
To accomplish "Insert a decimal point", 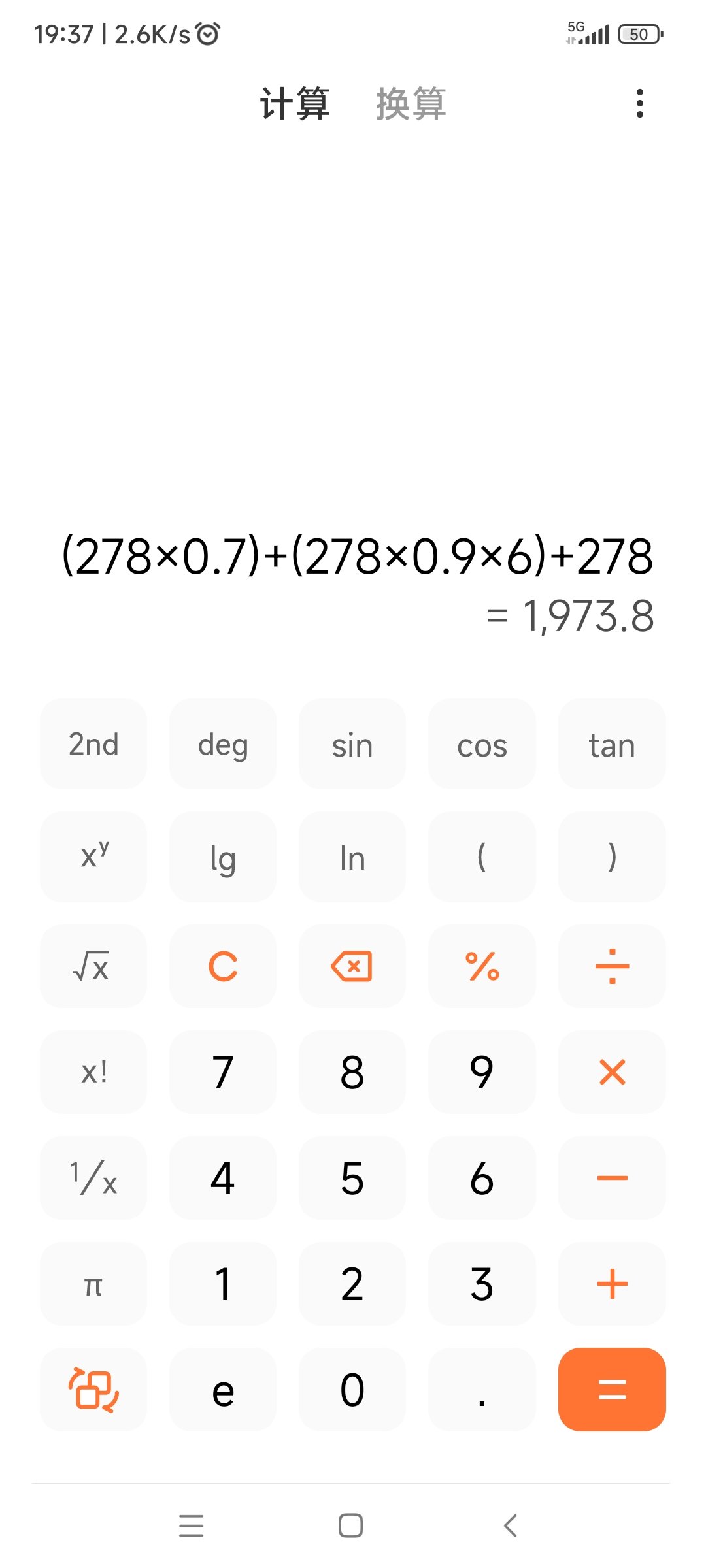I will coord(482,1389).
